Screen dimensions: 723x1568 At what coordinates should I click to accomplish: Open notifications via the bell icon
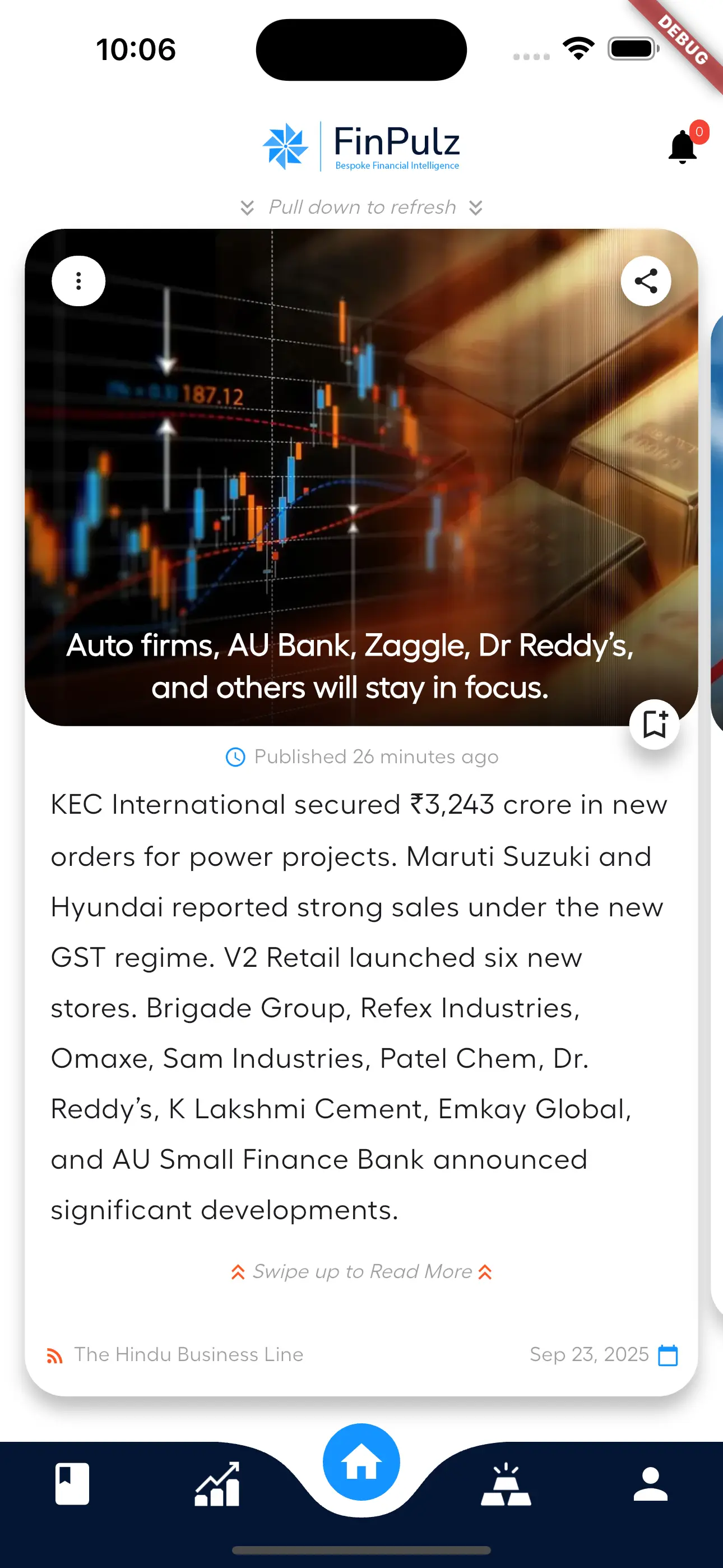tap(680, 146)
